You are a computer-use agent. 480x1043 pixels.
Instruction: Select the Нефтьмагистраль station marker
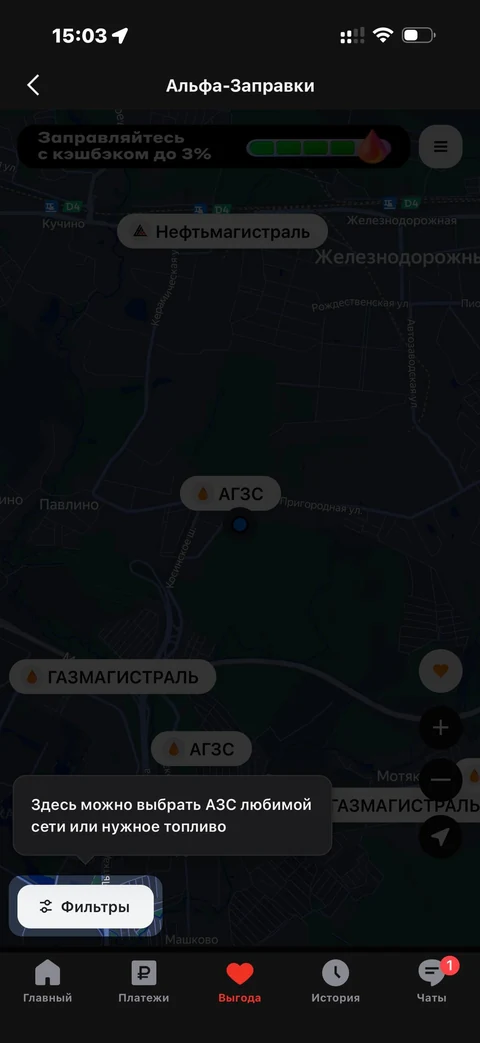[223, 231]
